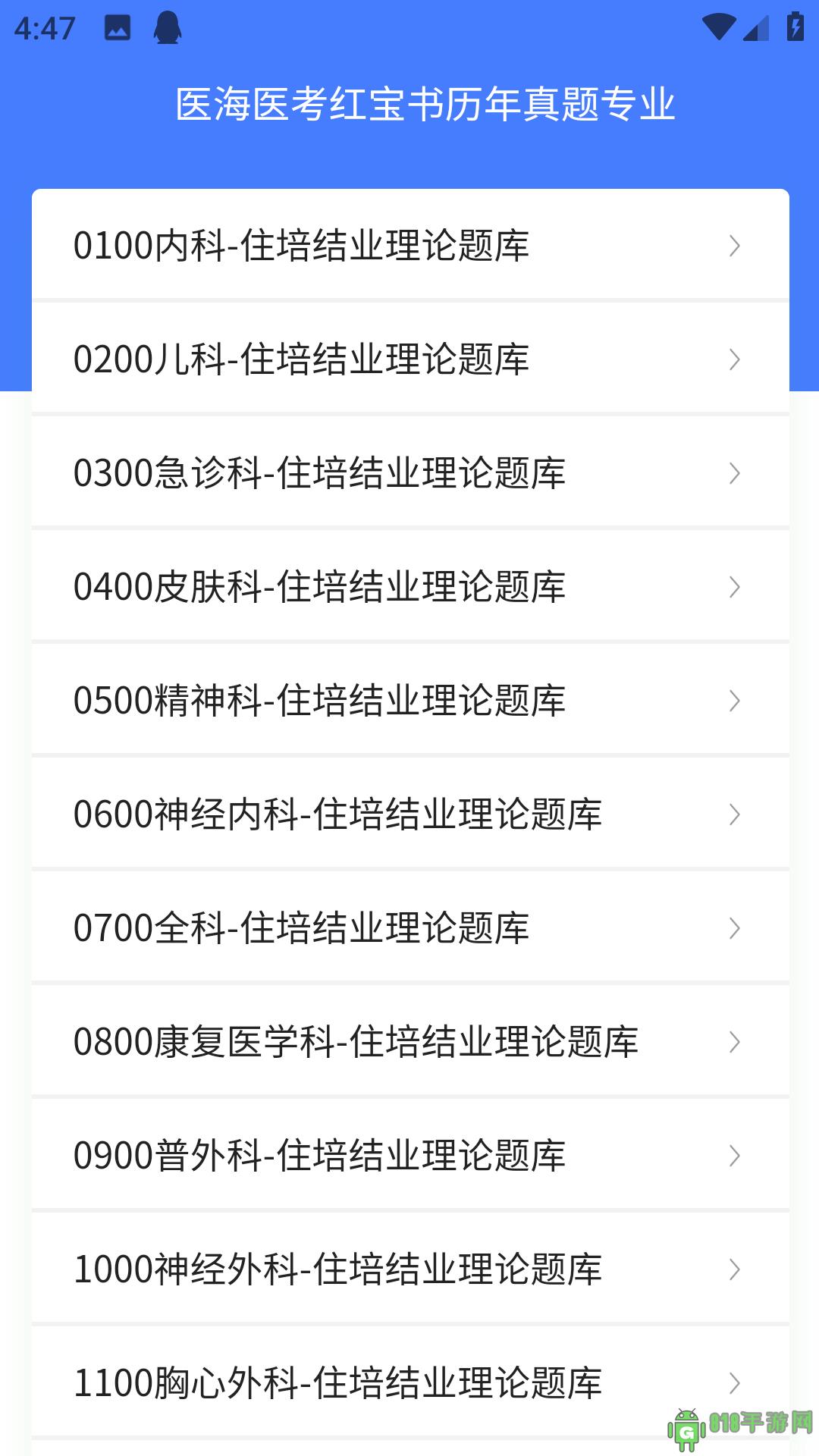Select 1100胸心外科 question bank
This screenshot has height=1456, width=819.
(410, 1382)
